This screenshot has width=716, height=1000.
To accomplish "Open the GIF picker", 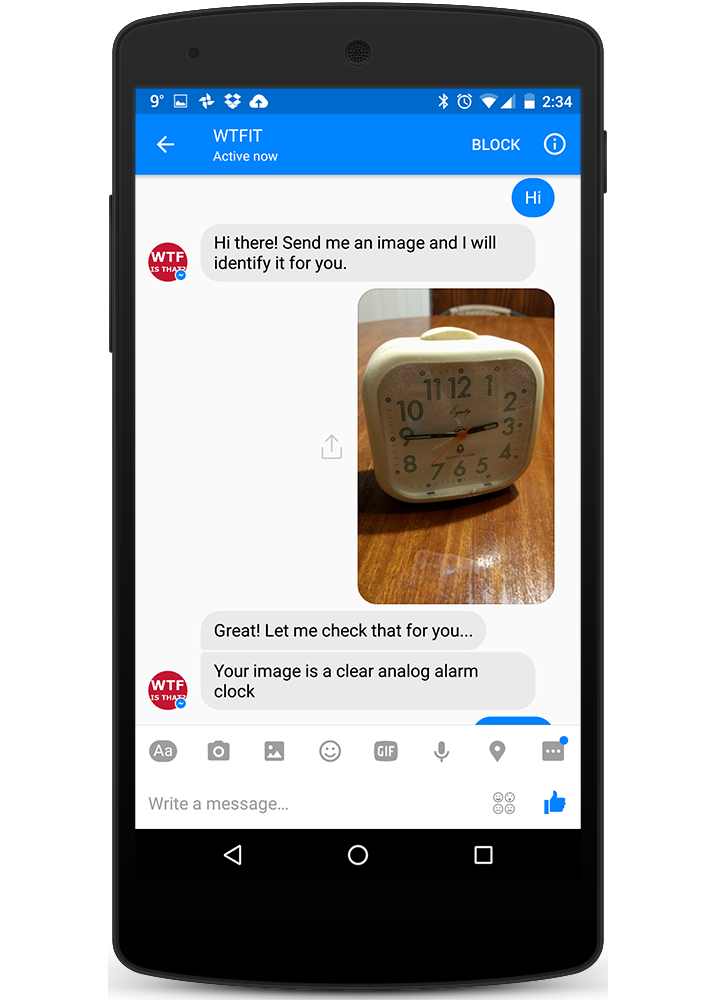I will tap(385, 751).
